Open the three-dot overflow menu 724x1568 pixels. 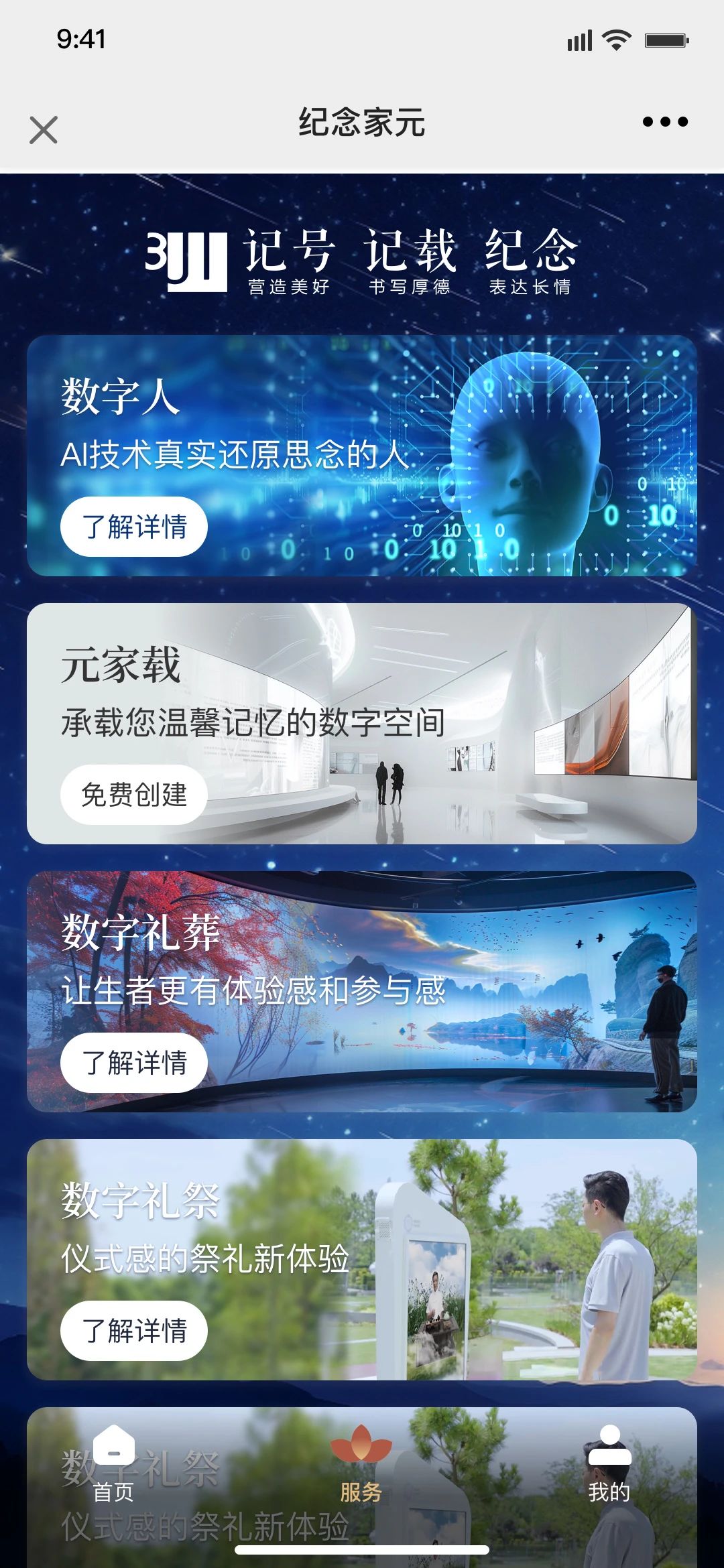coord(664,121)
